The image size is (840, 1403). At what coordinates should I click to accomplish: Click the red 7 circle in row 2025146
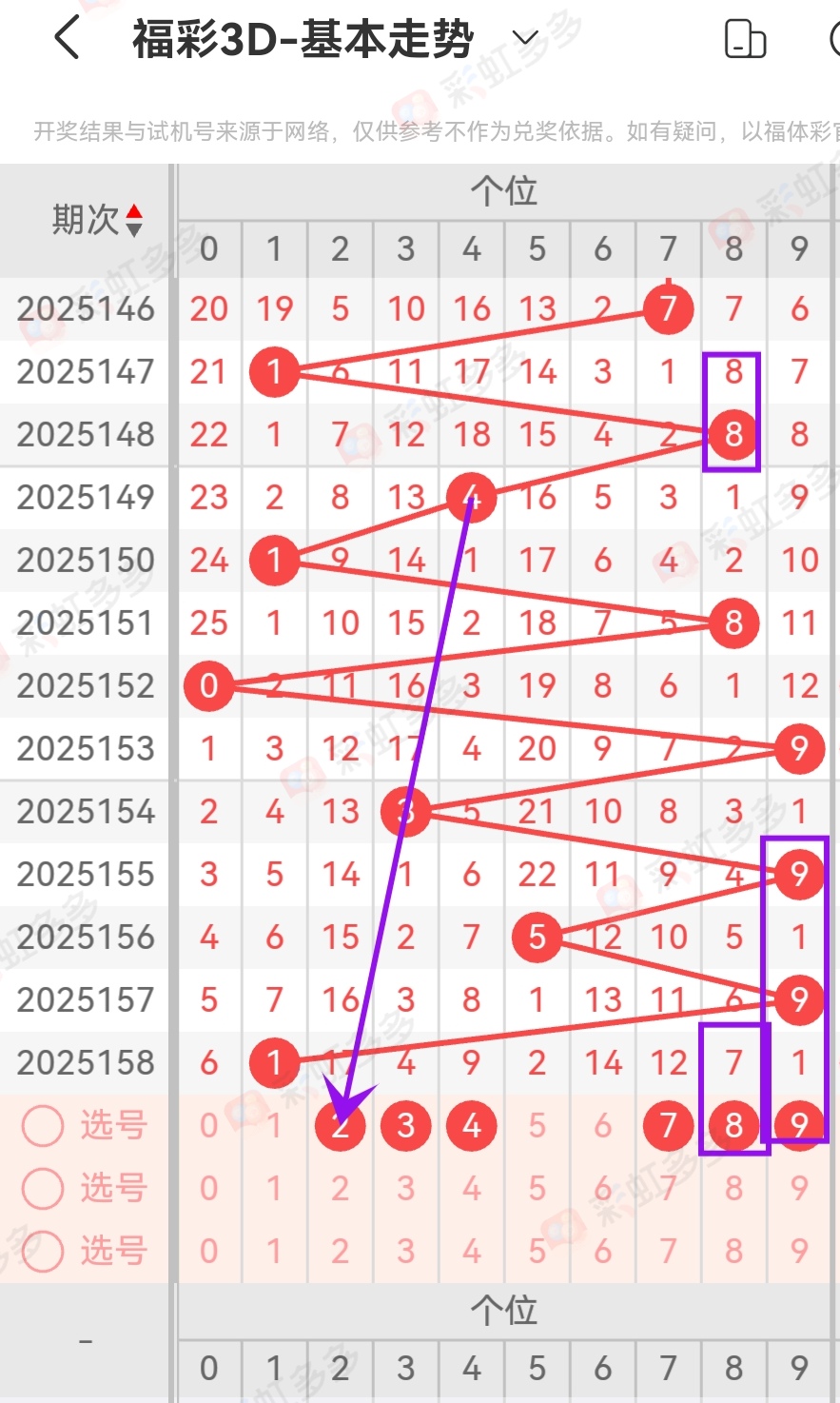point(667,308)
